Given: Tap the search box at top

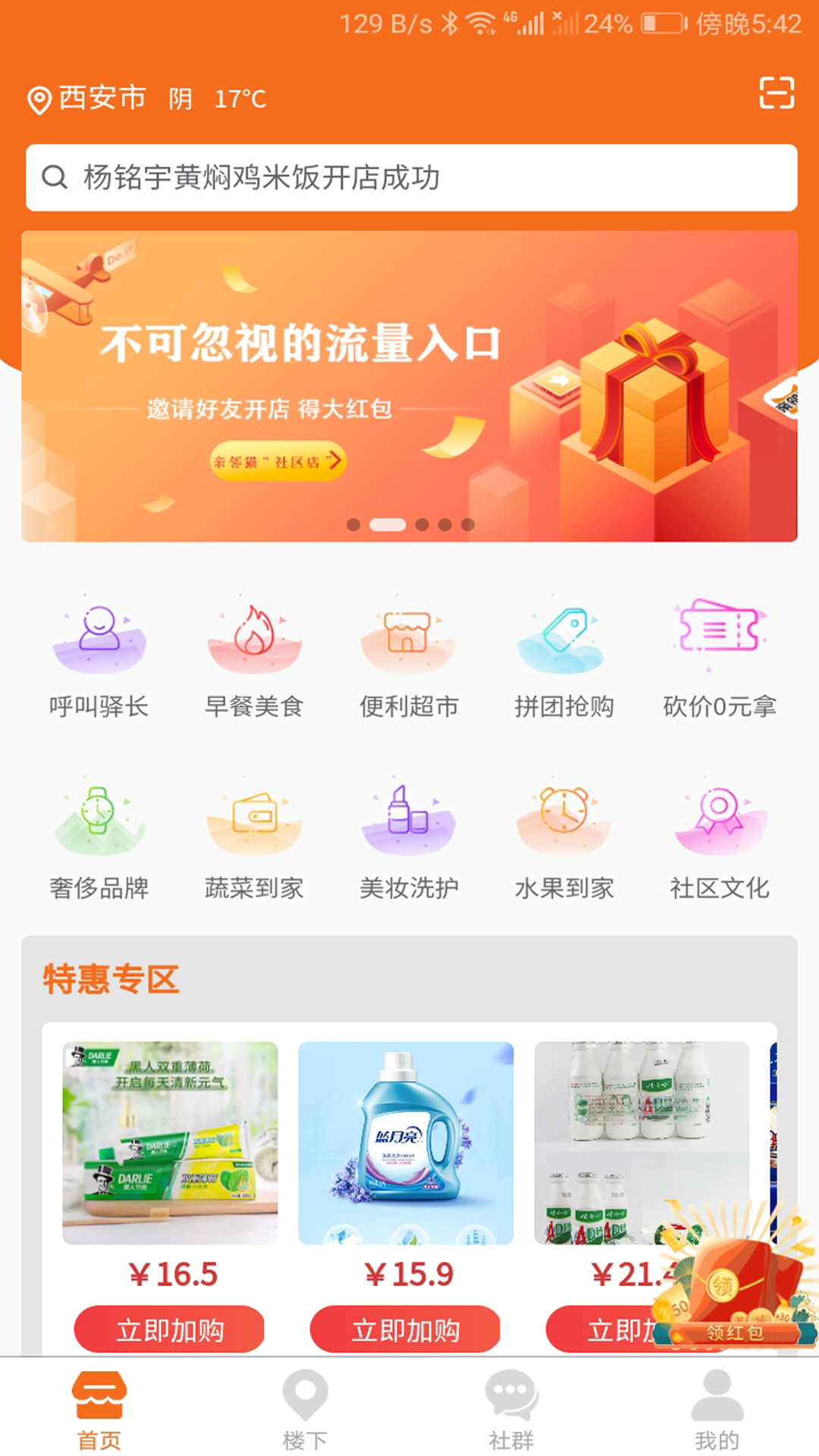Looking at the screenshot, I should pos(411,177).
